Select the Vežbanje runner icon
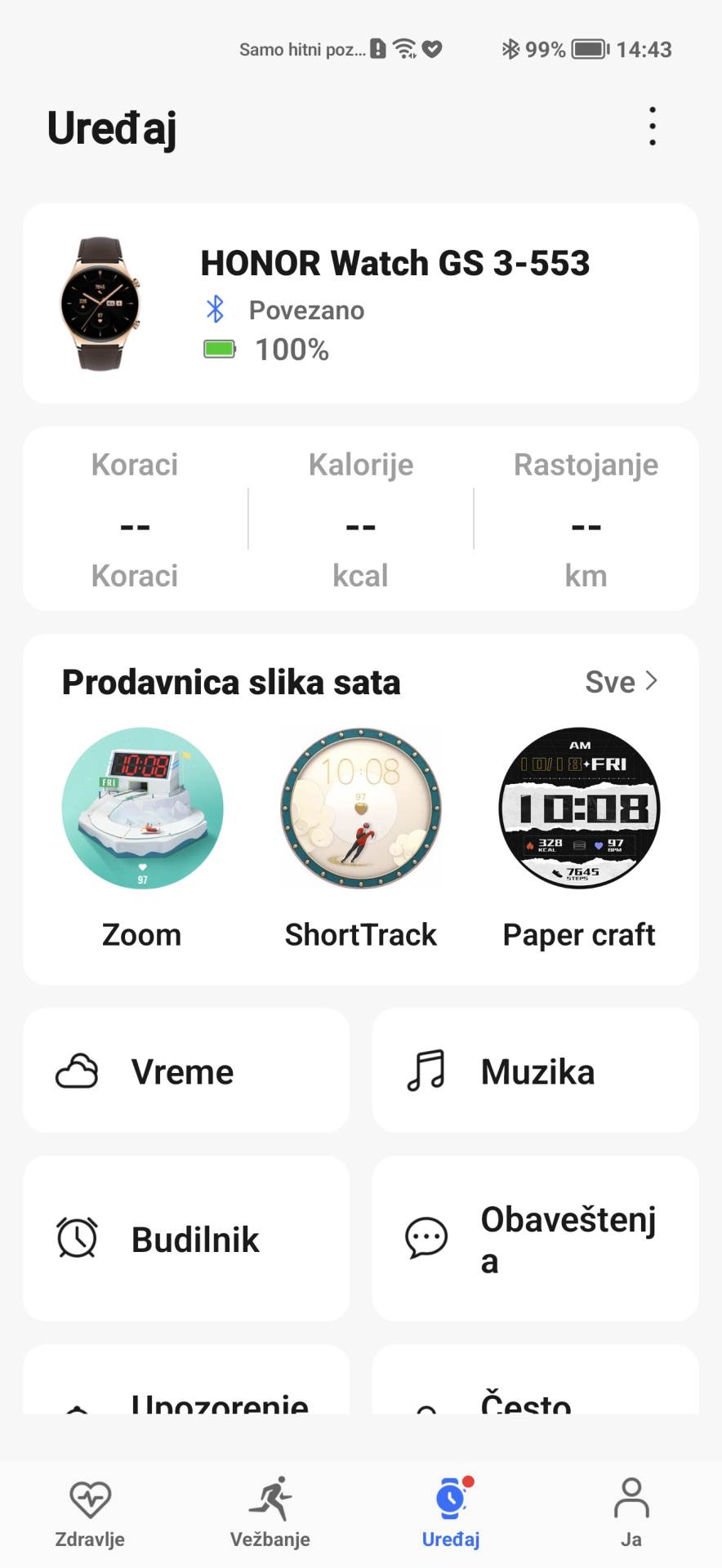 [x=271, y=1499]
